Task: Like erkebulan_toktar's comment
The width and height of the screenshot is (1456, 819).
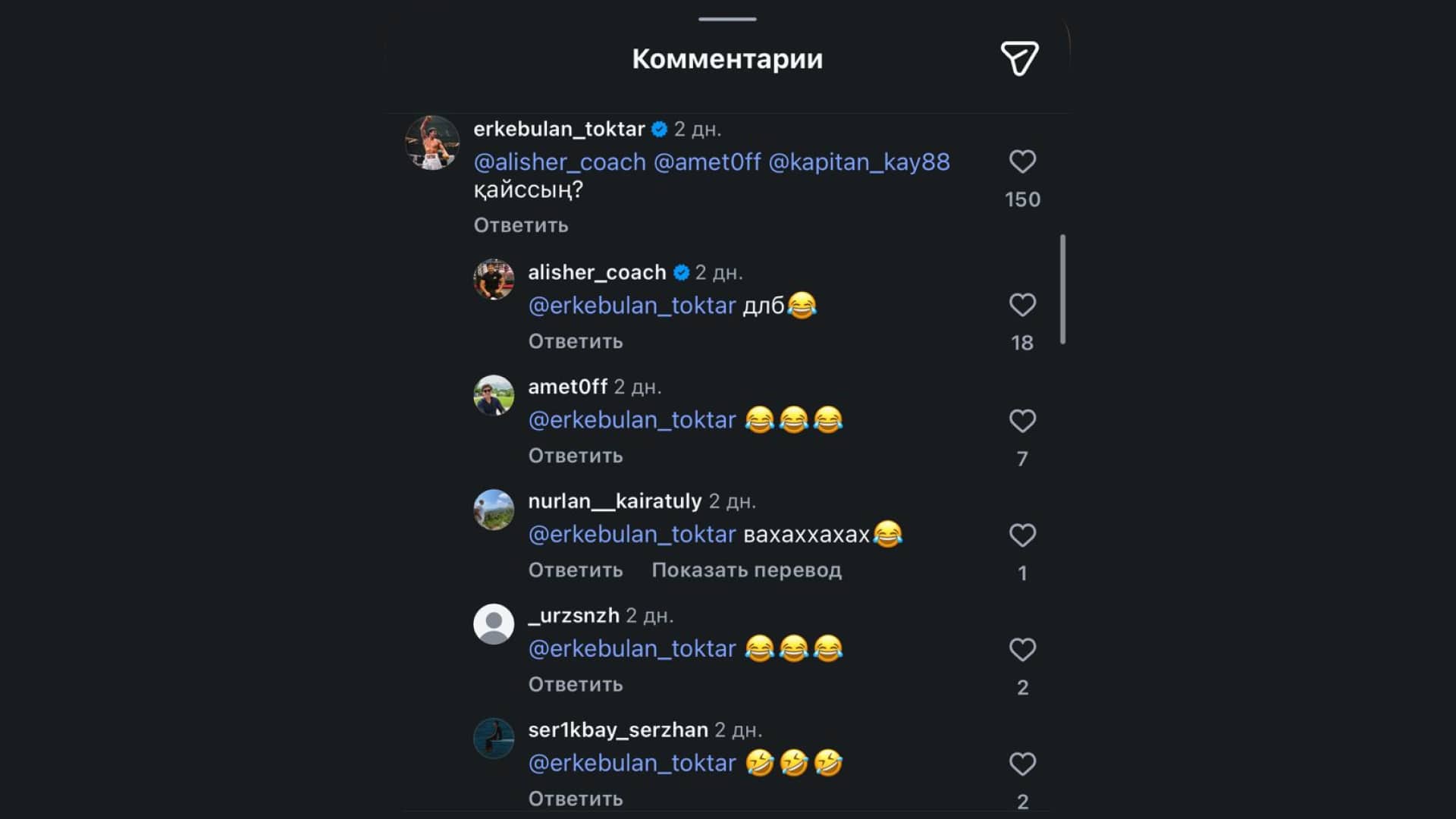Action: pyautogui.click(x=1022, y=162)
